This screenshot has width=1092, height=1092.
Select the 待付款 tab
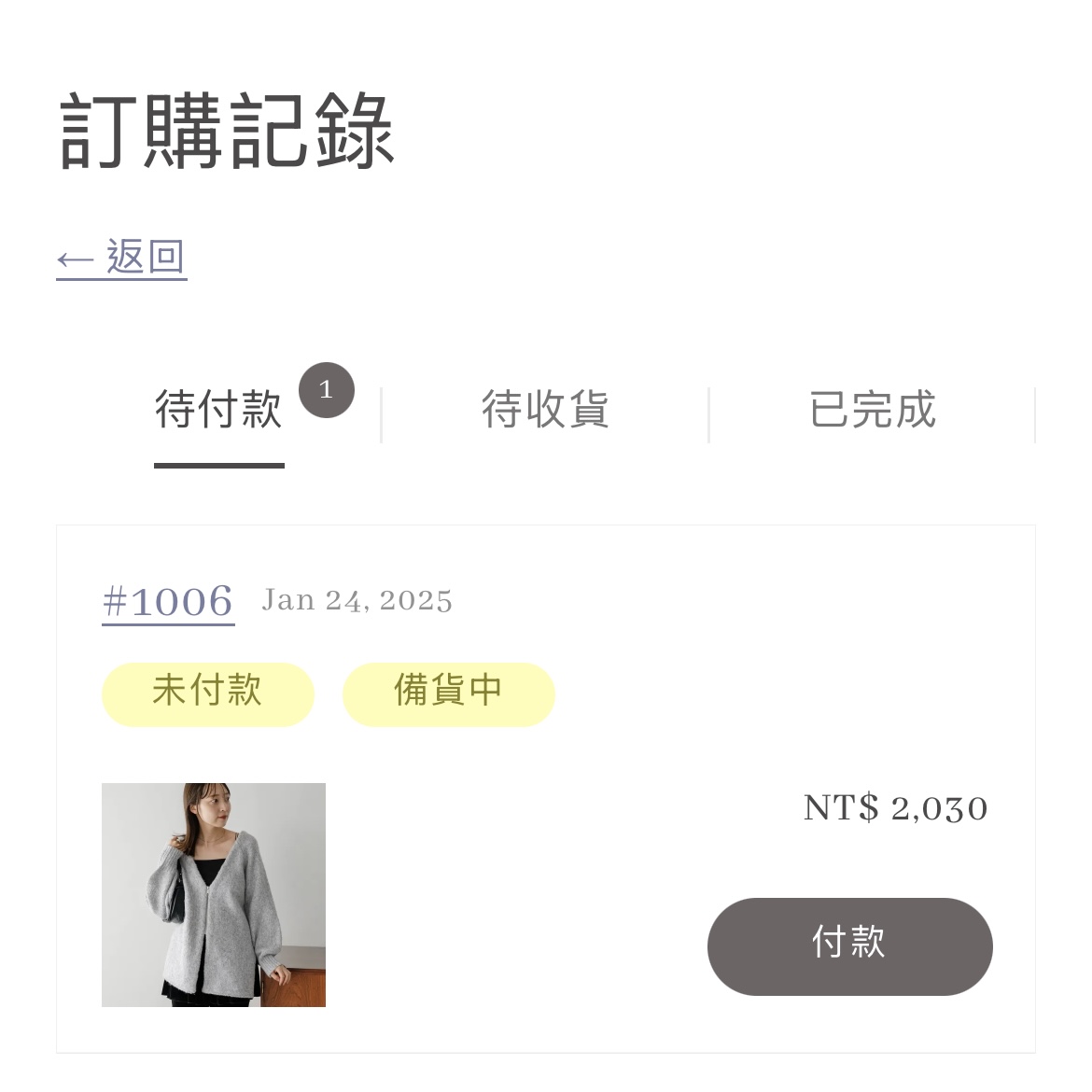click(x=218, y=410)
